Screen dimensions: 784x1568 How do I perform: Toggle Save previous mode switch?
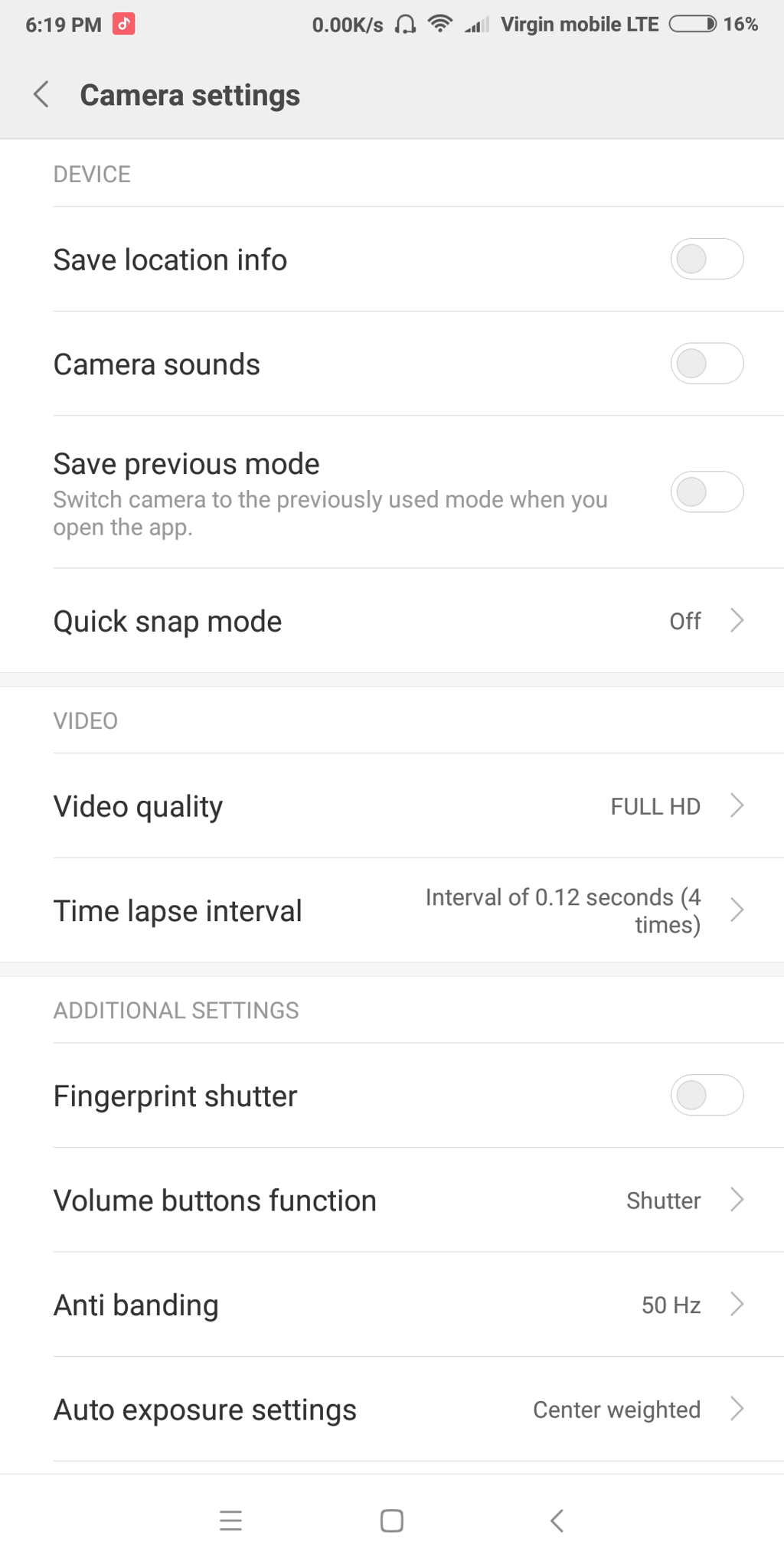point(706,492)
